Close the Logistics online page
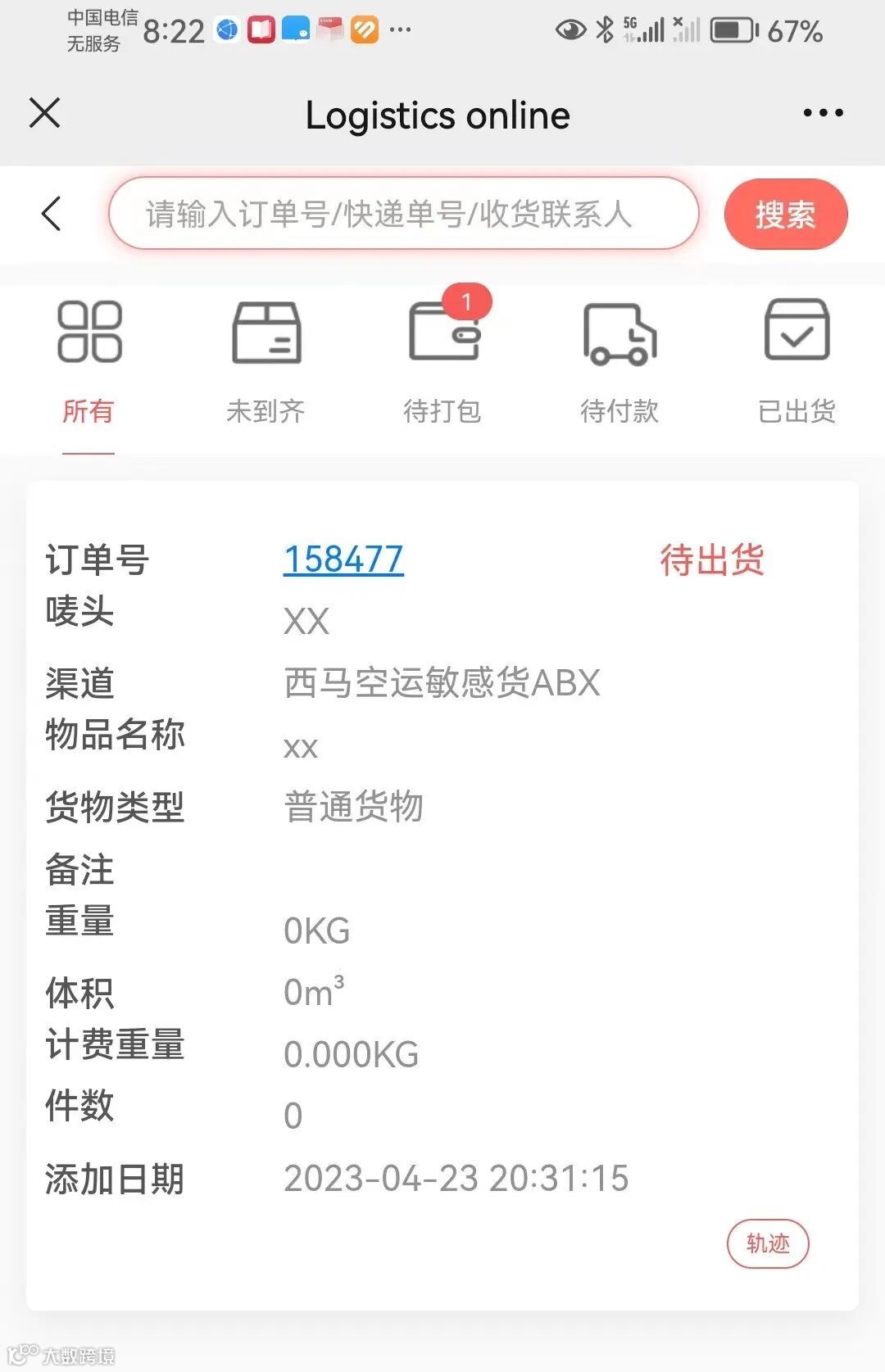The height and width of the screenshot is (1372, 885). [44, 113]
